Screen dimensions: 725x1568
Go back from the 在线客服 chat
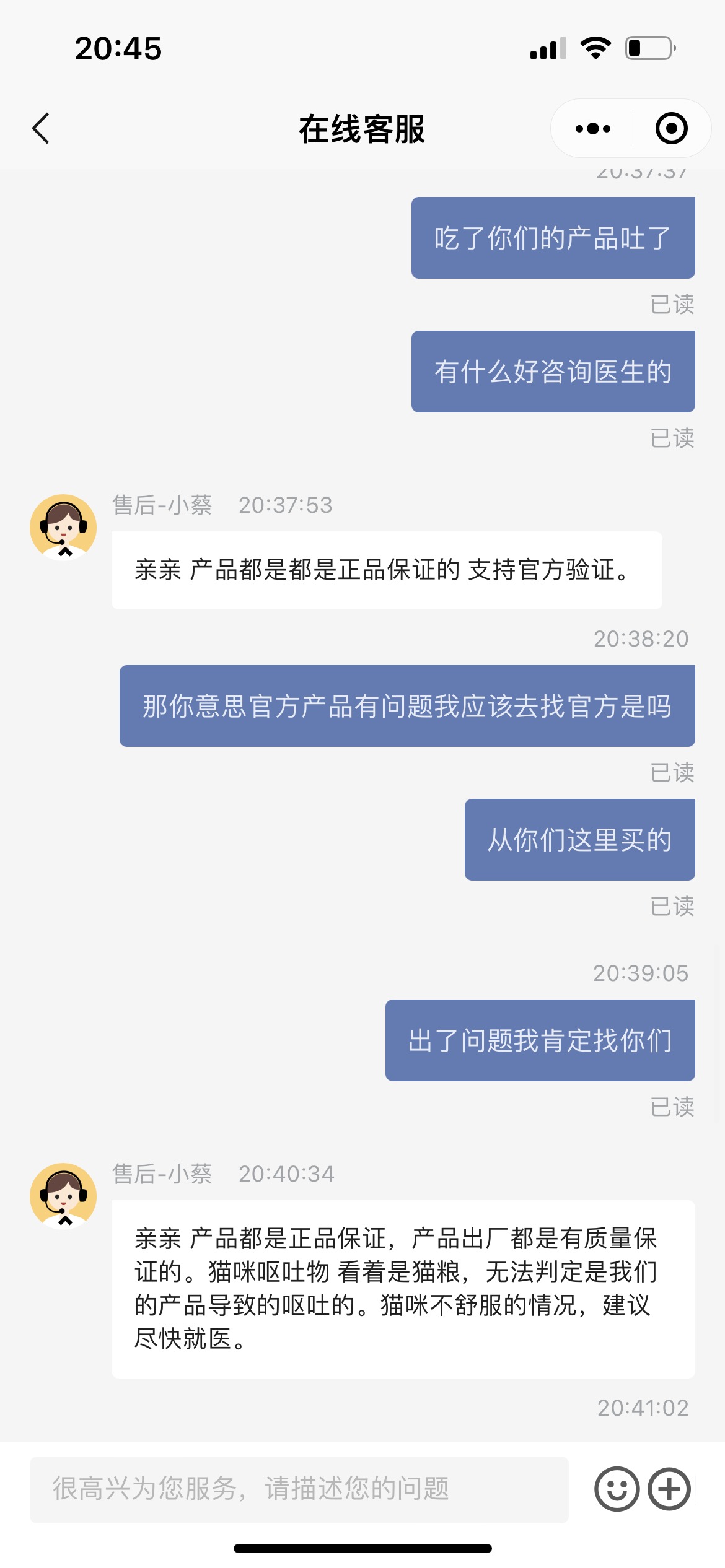pos(41,129)
